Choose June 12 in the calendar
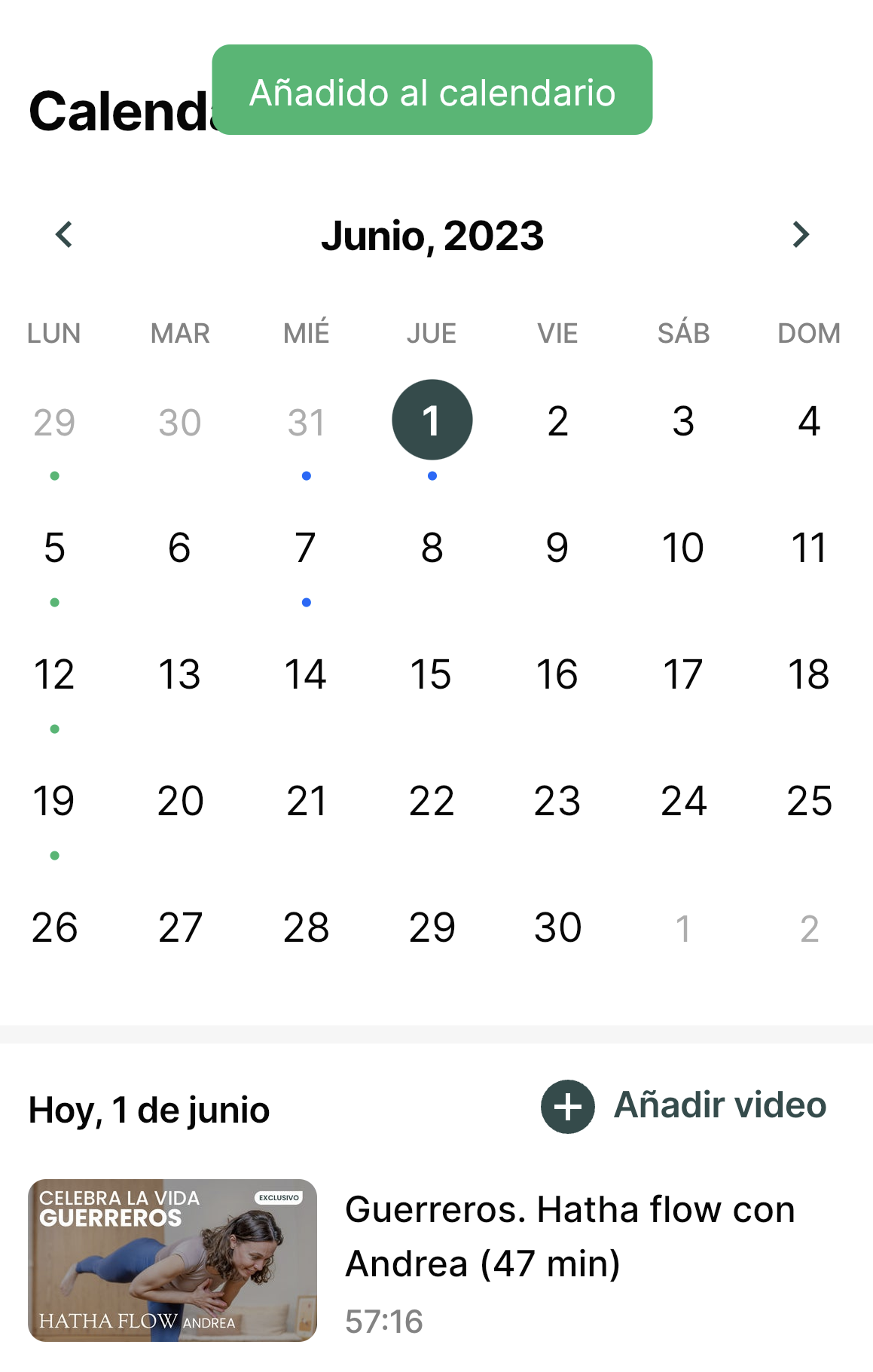873x1372 pixels. (54, 675)
